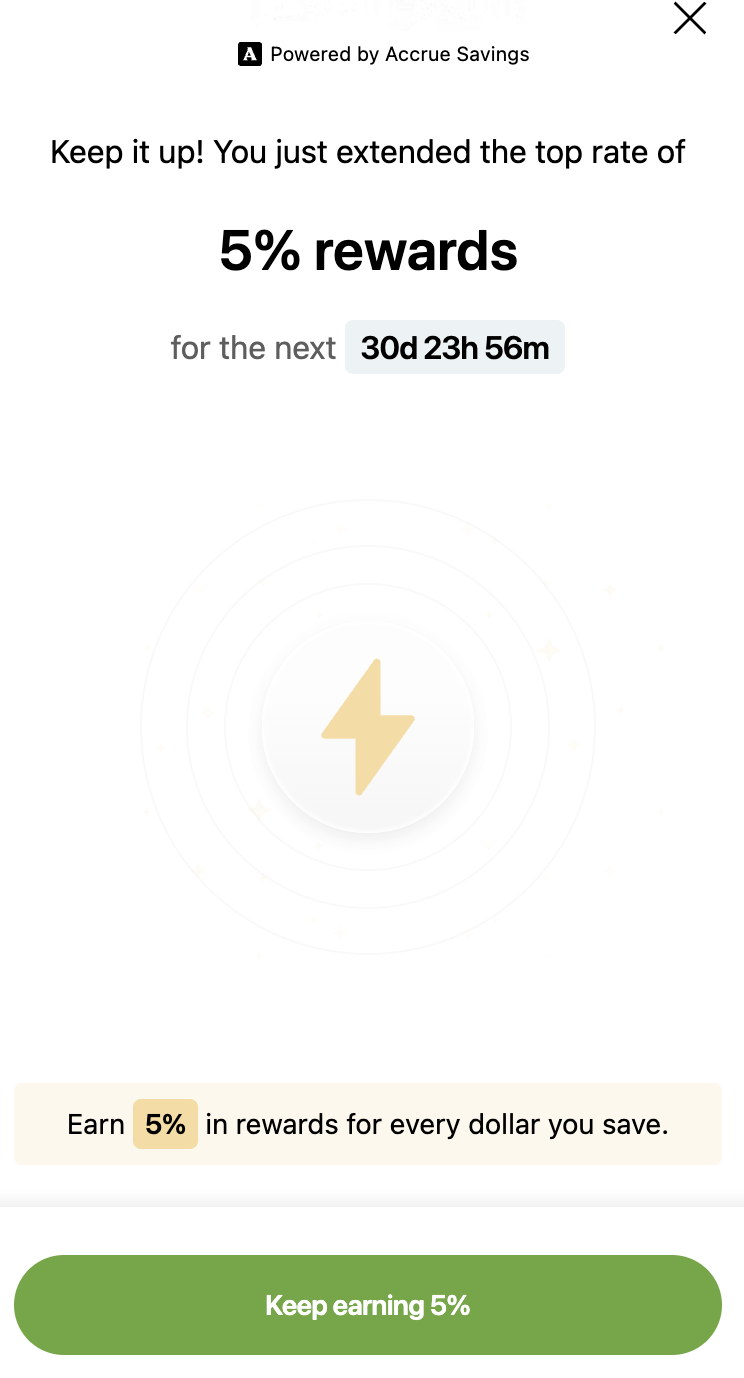744x1378 pixels.
Task: Close the rewards screen with X
Action: (690, 18)
